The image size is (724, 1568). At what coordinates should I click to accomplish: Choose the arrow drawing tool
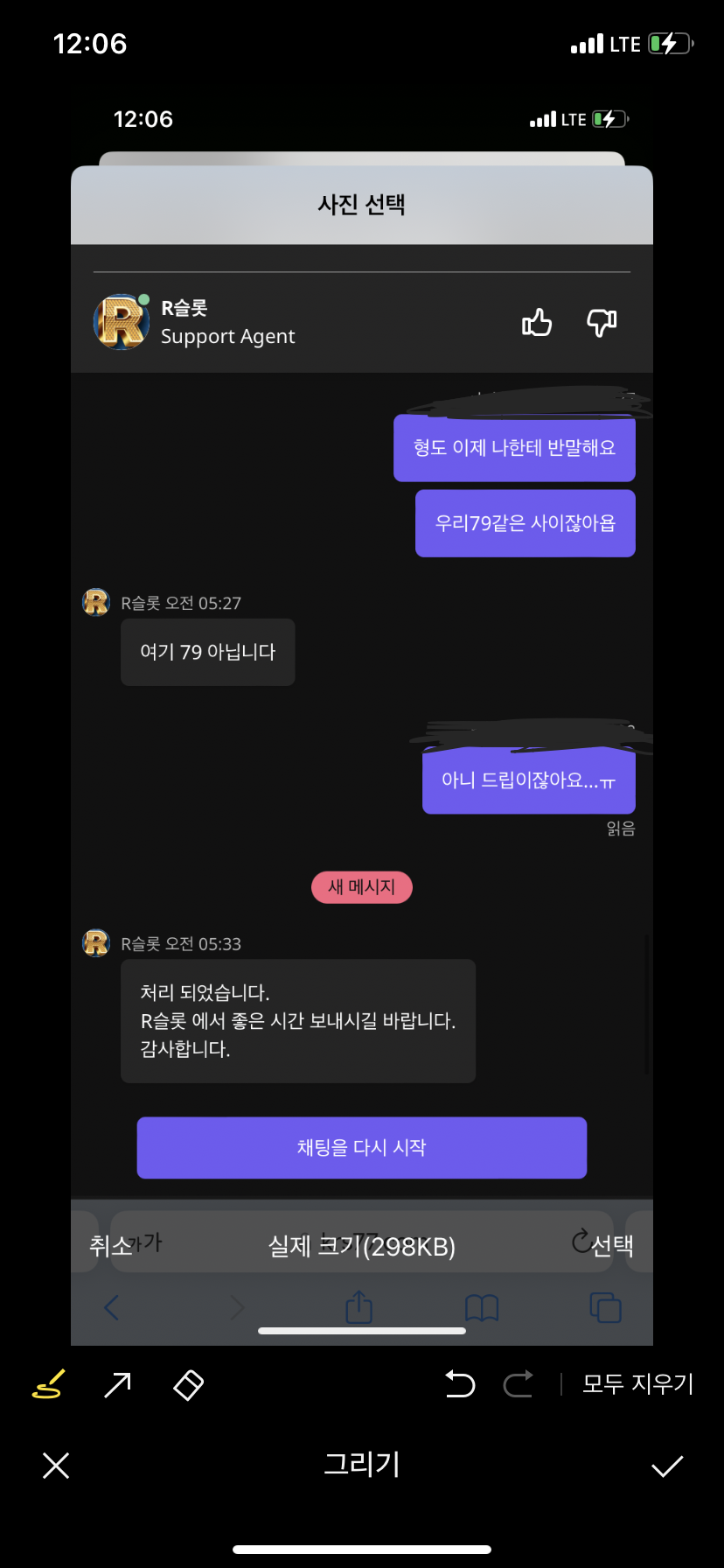pos(117,1385)
